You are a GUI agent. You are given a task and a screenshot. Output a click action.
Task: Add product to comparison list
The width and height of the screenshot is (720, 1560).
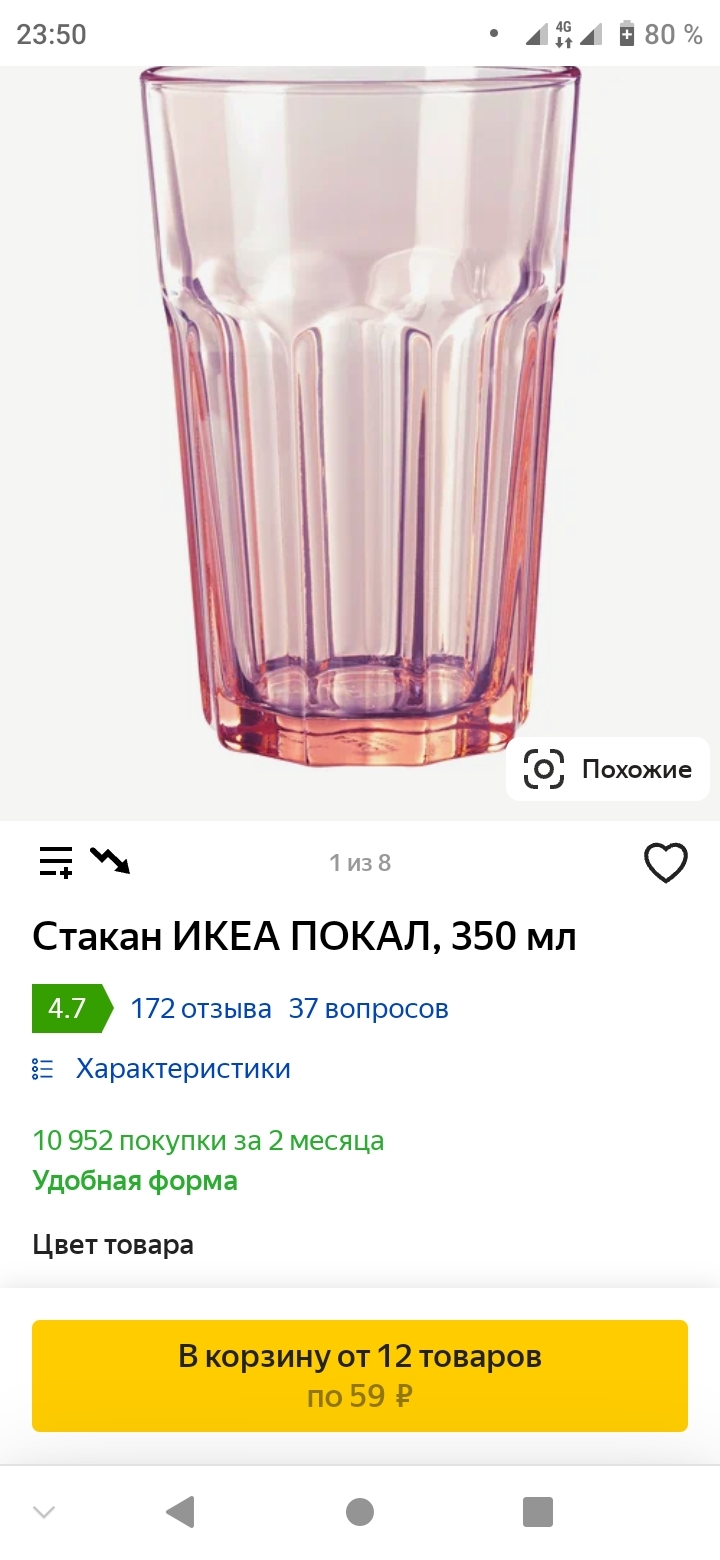tap(56, 861)
